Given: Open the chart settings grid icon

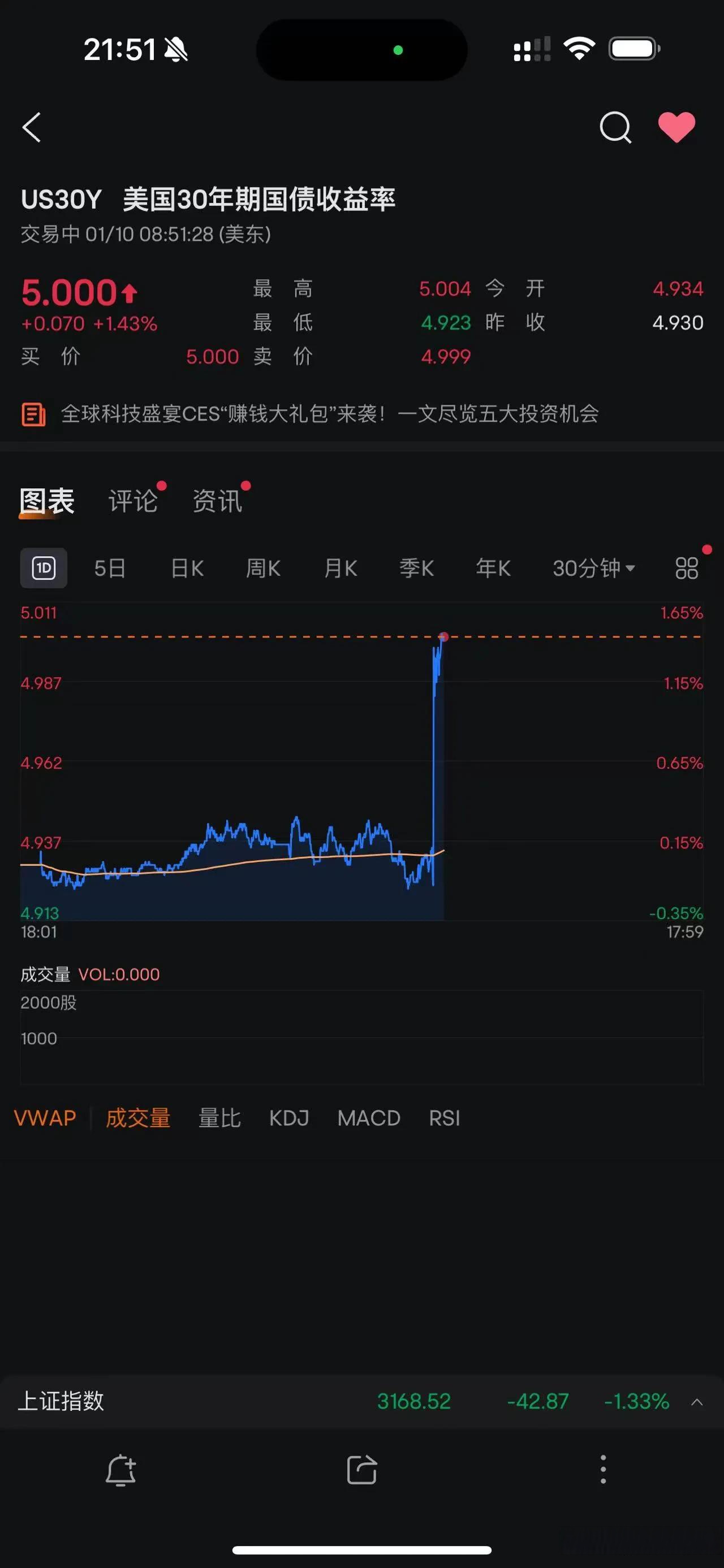Looking at the screenshot, I should pos(686,568).
